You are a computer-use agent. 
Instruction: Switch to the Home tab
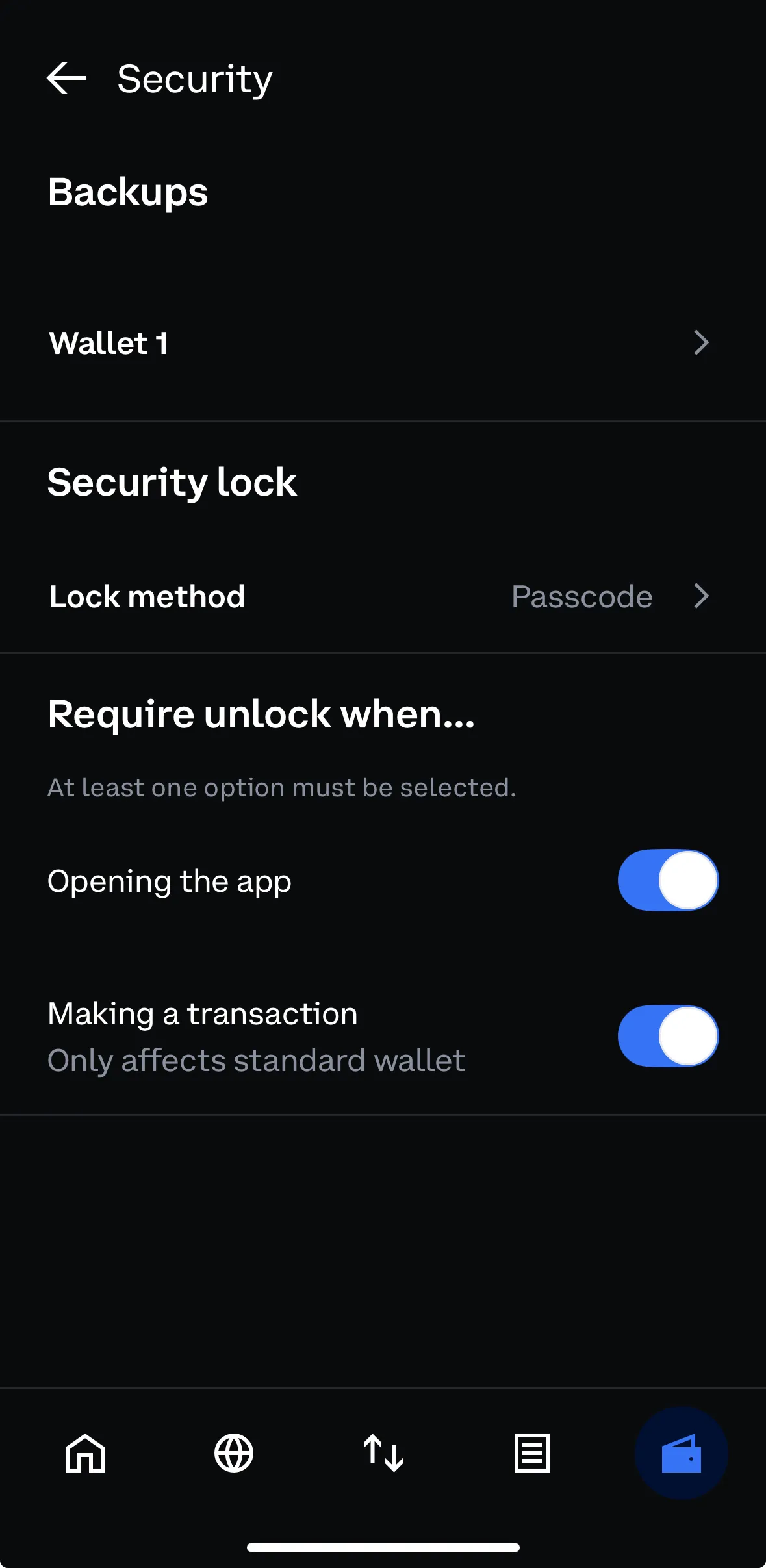(x=84, y=1453)
